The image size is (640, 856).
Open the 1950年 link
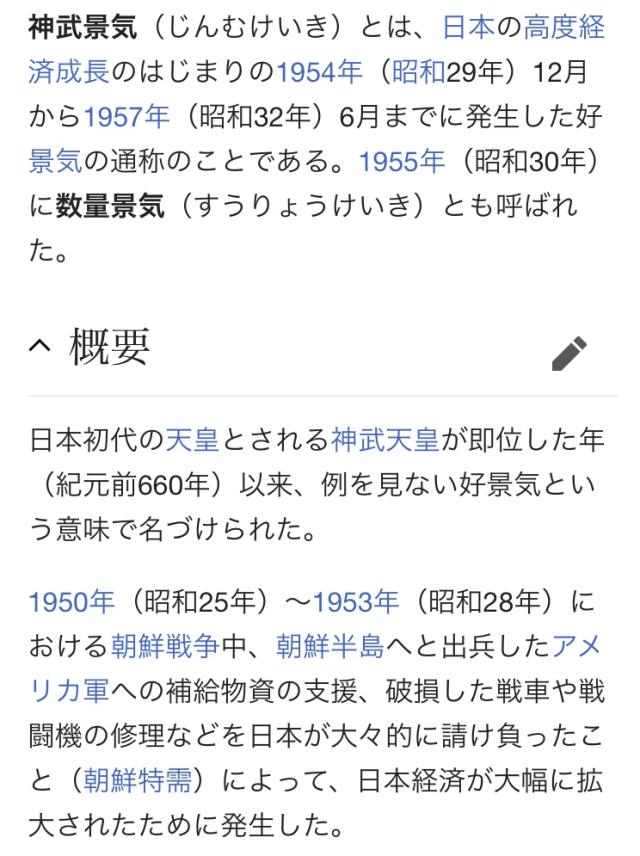72,603
